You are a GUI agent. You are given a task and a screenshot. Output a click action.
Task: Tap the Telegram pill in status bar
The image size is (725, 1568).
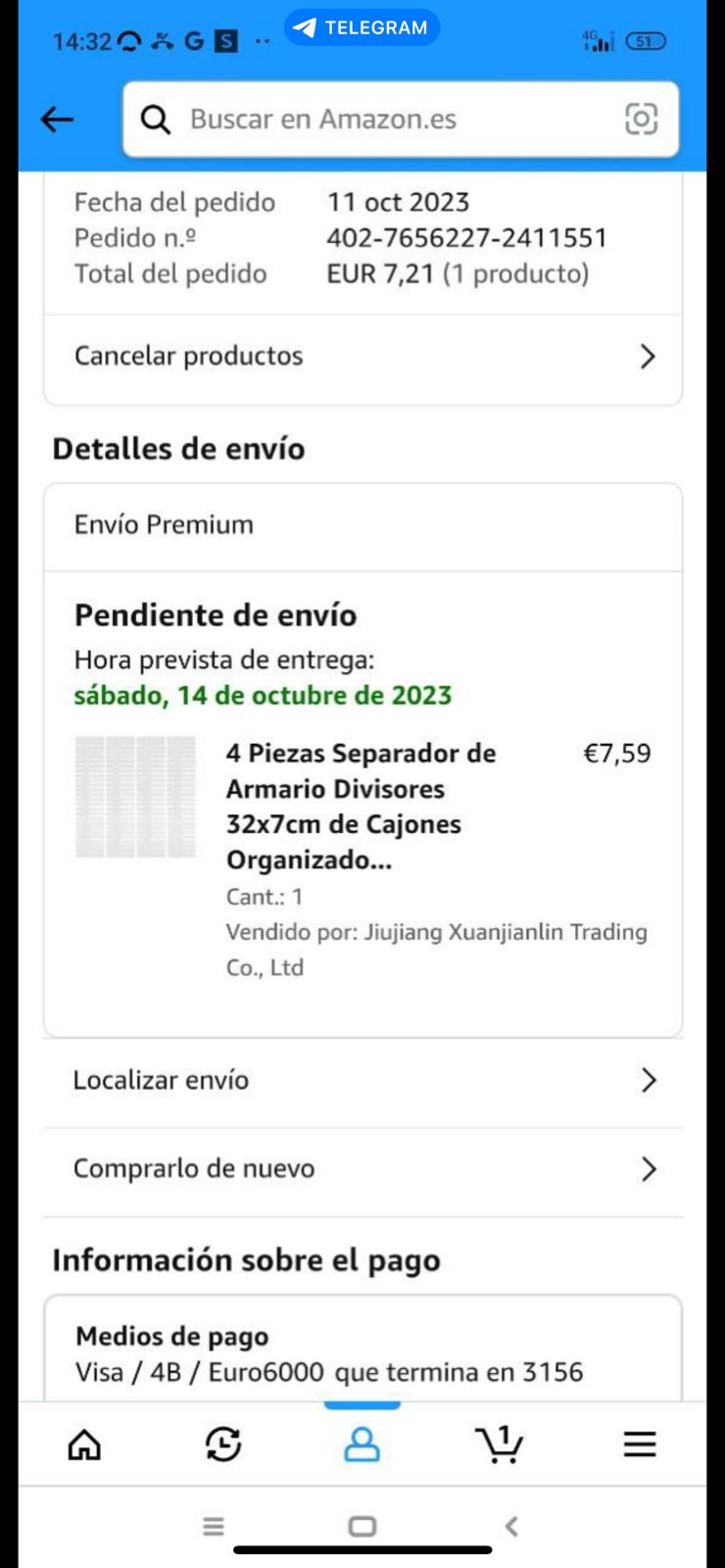point(362,27)
